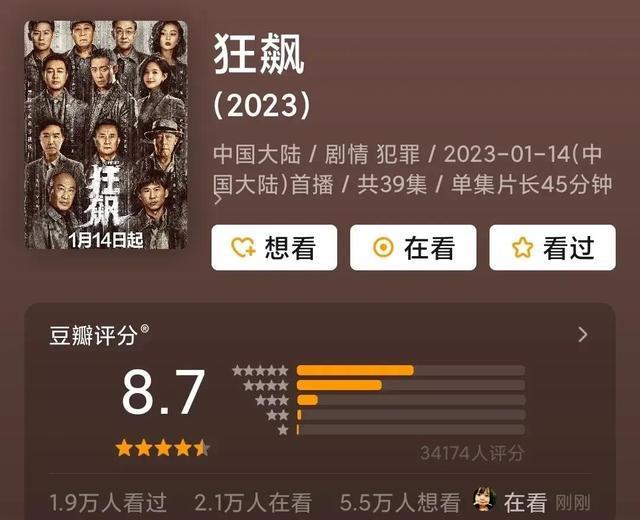
Task: Mark 狂飙 as 想看
Action: coord(273,248)
